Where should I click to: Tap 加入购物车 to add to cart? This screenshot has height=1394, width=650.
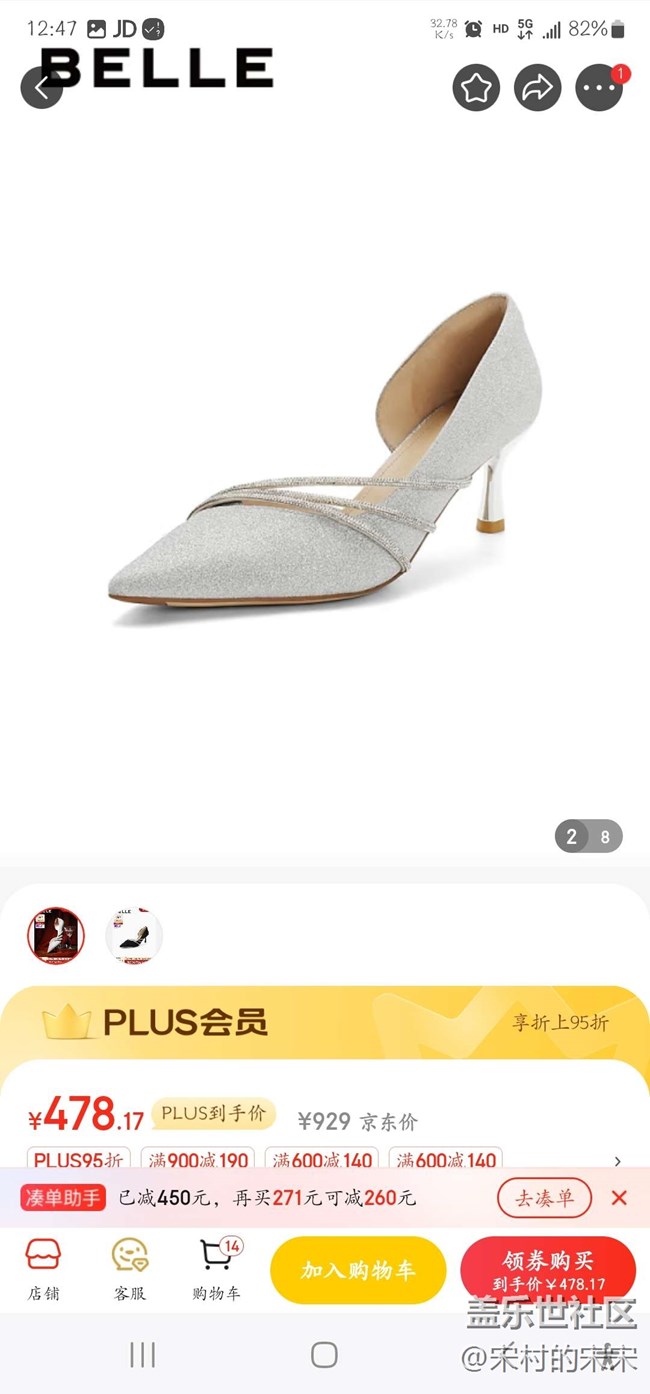coord(358,1271)
